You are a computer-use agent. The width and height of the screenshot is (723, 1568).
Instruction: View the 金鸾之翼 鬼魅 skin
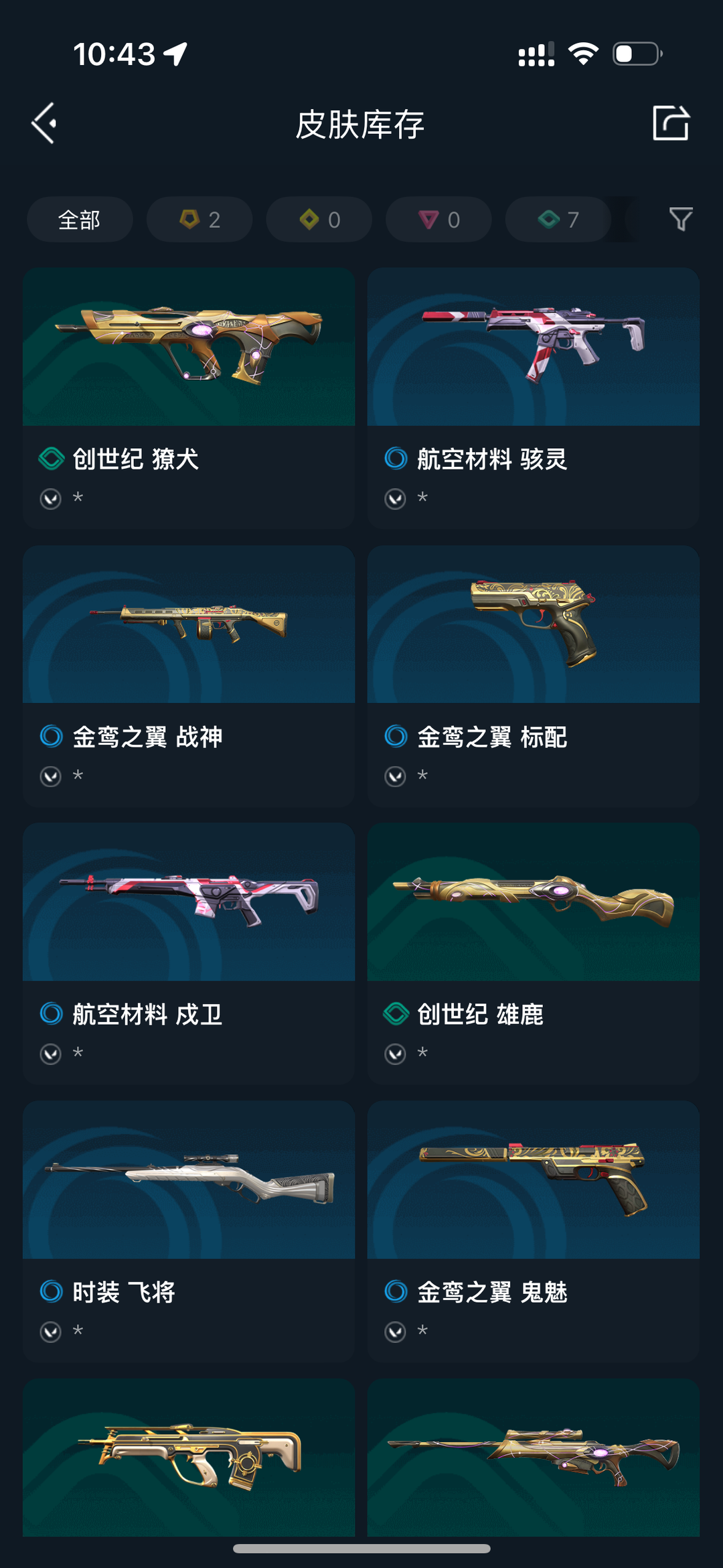(x=533, y=1230)
